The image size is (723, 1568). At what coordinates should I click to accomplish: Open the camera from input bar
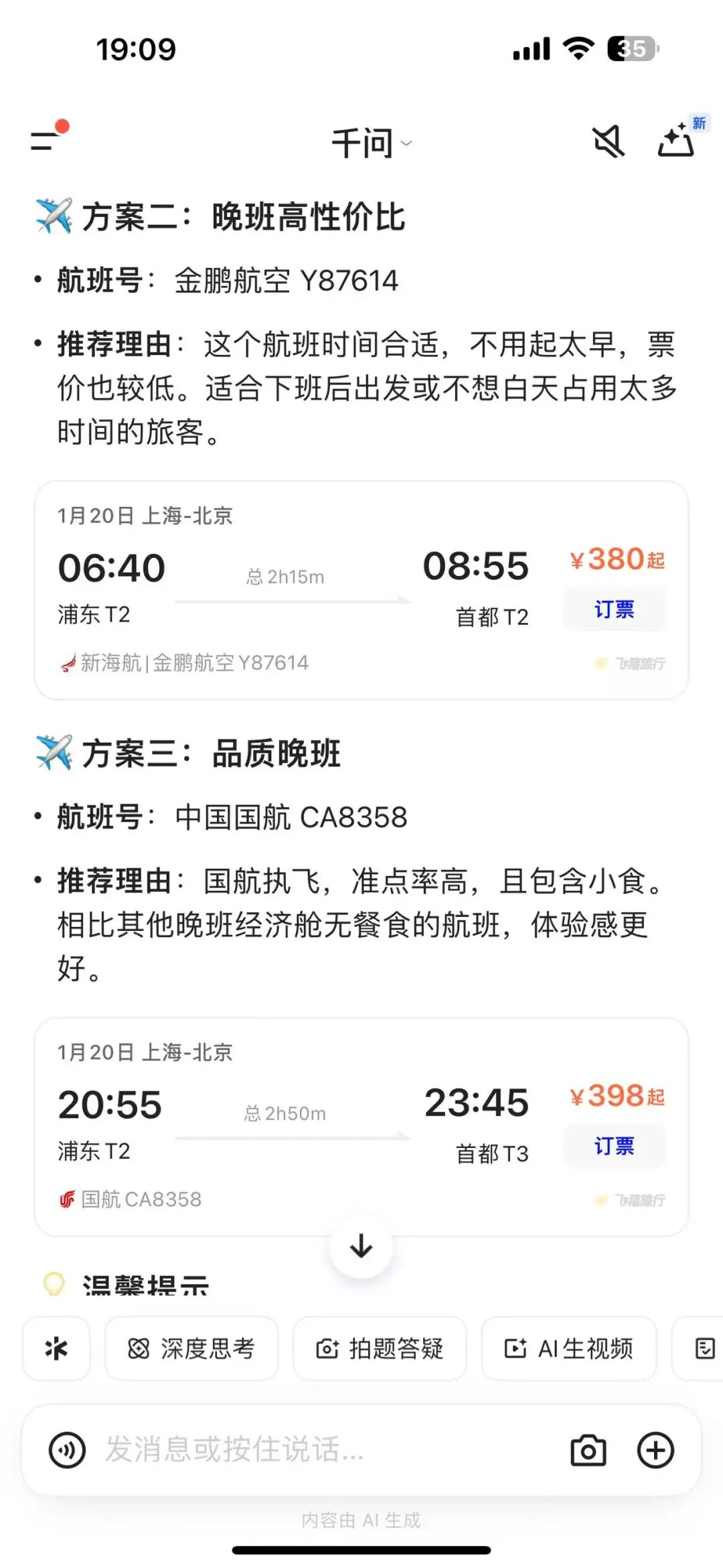click(588, 1451)
